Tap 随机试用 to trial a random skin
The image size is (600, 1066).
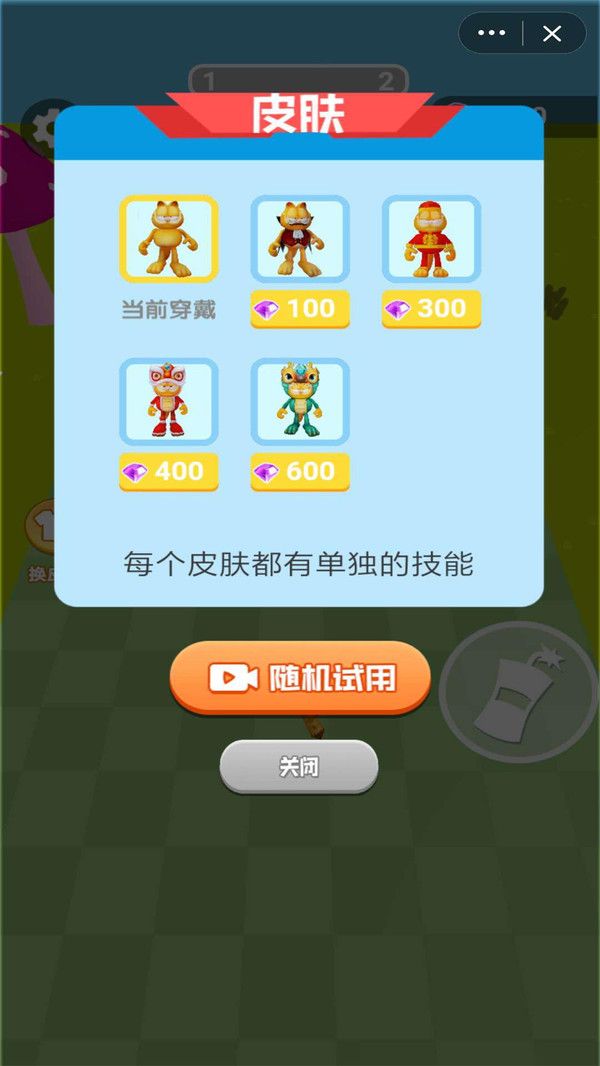[300, 678]
